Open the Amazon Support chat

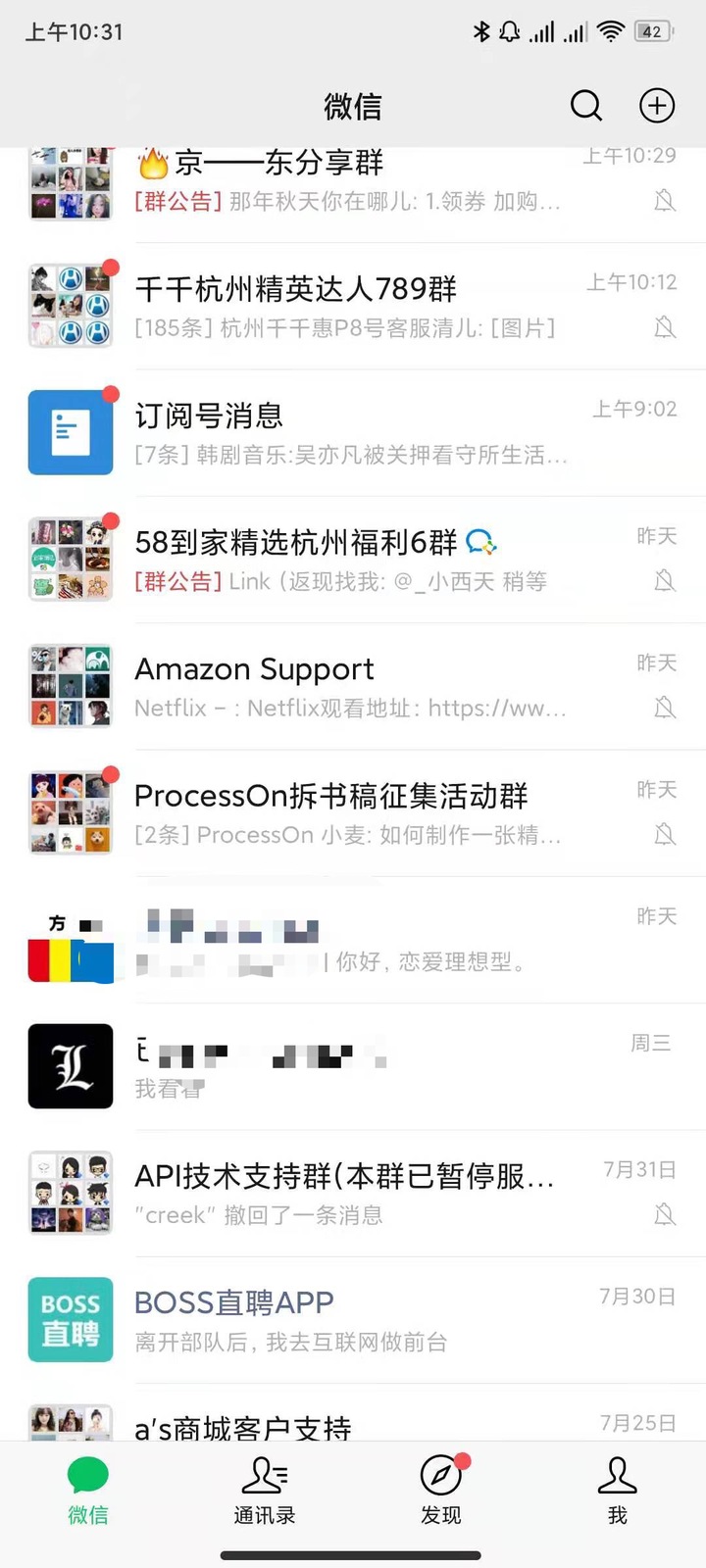pyautogui.click(x=353, y=686)
